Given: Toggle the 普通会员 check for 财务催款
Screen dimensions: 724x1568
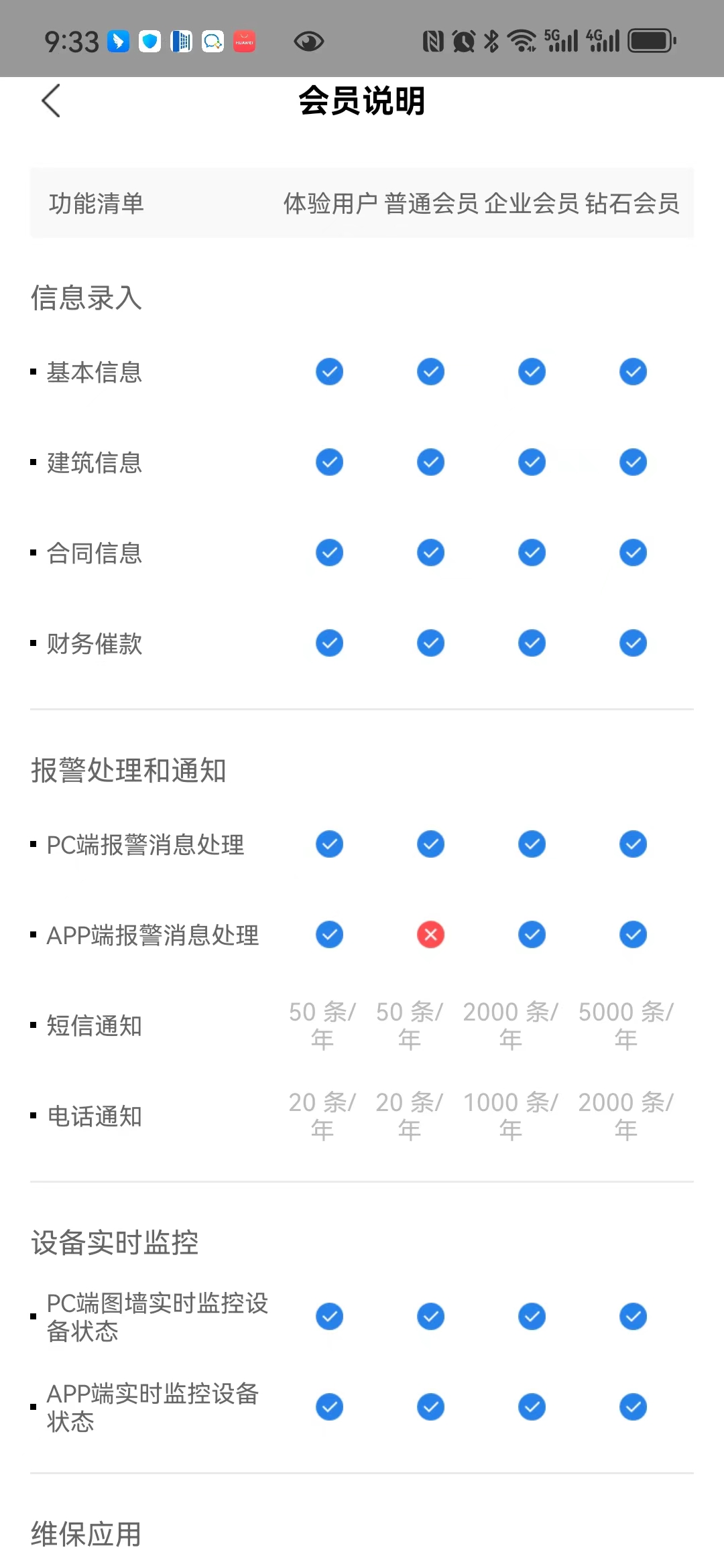Looking at the screenshot, I should (430, 643).
